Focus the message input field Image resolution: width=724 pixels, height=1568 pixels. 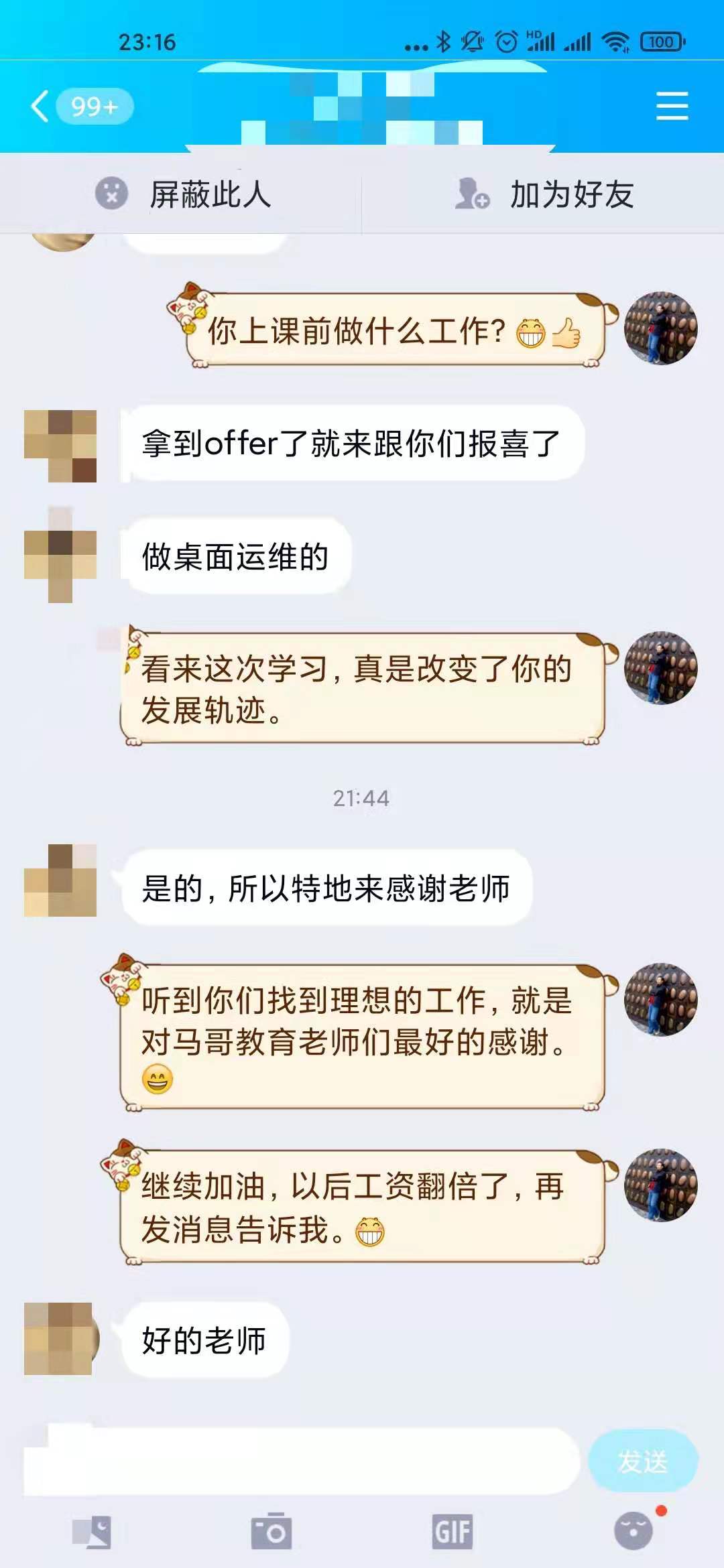click(x=302, y=1461)
